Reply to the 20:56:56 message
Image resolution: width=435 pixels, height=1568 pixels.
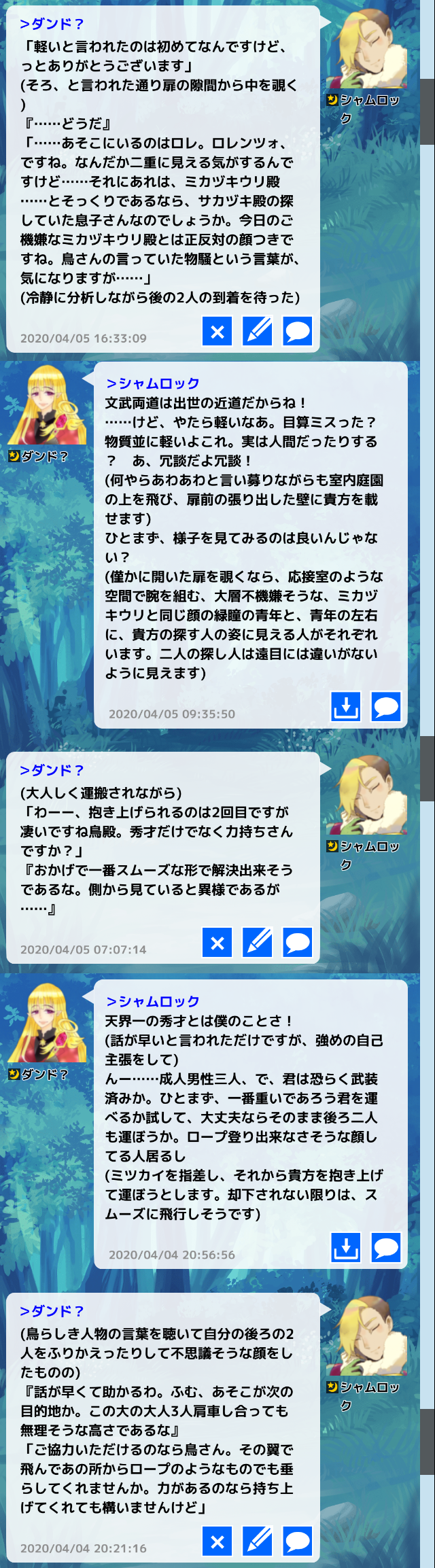(x=386, y=1247)
